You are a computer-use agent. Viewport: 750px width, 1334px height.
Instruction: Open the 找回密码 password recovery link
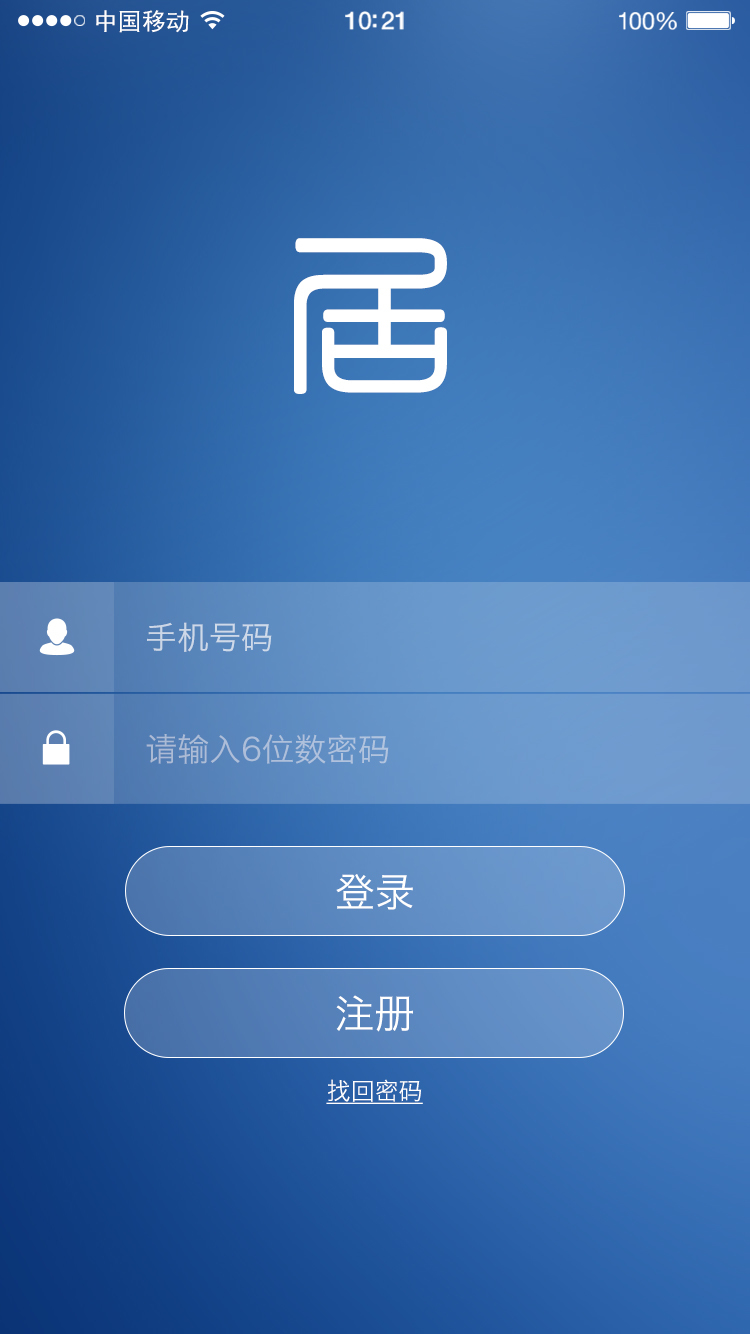point(375,1091)
